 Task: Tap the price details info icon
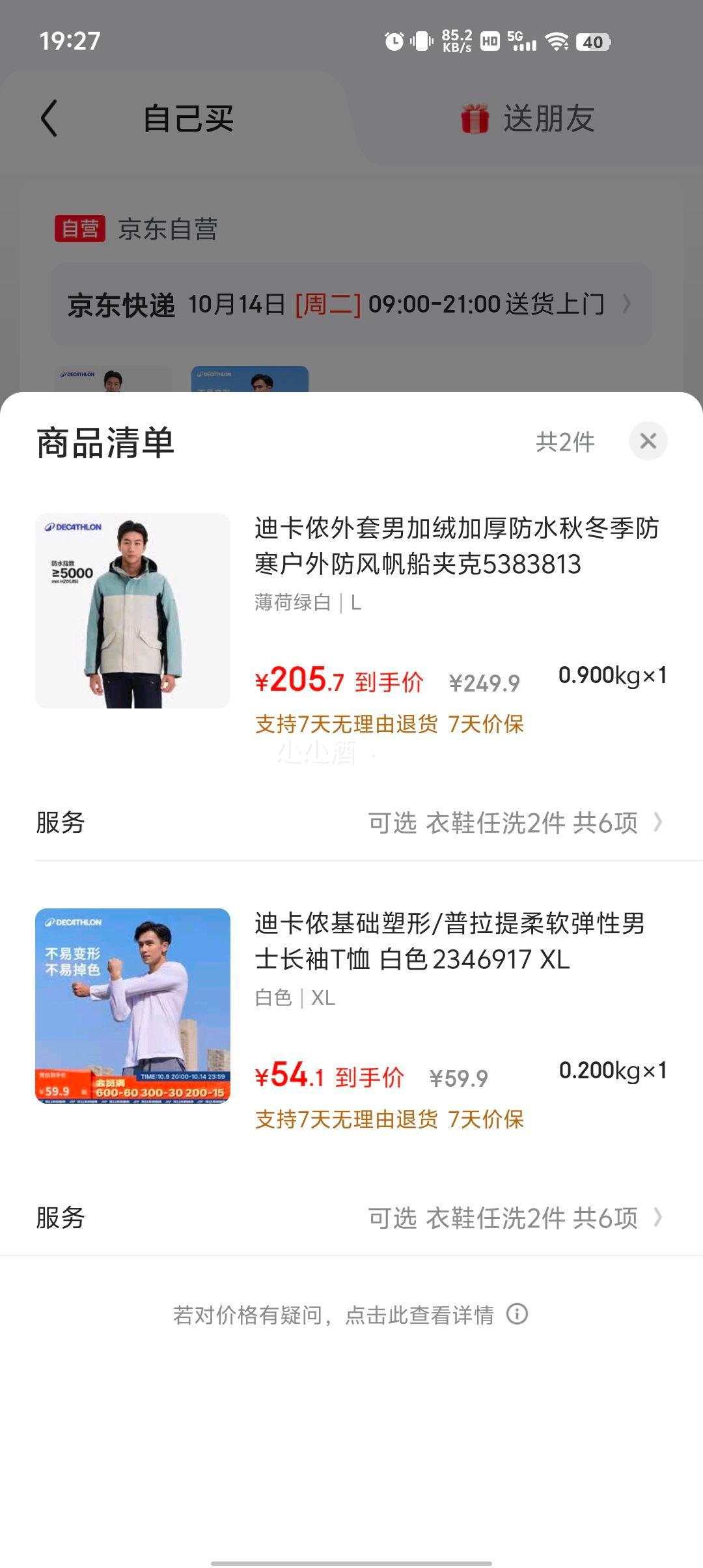click(x=517, y=1314)
